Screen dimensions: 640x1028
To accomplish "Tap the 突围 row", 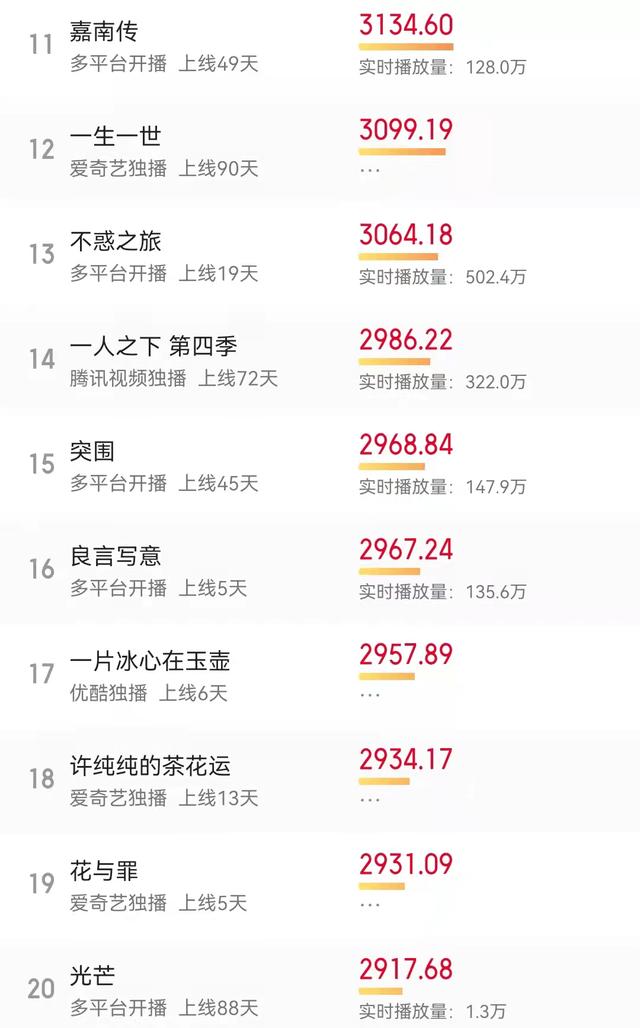I will point(320,465).
